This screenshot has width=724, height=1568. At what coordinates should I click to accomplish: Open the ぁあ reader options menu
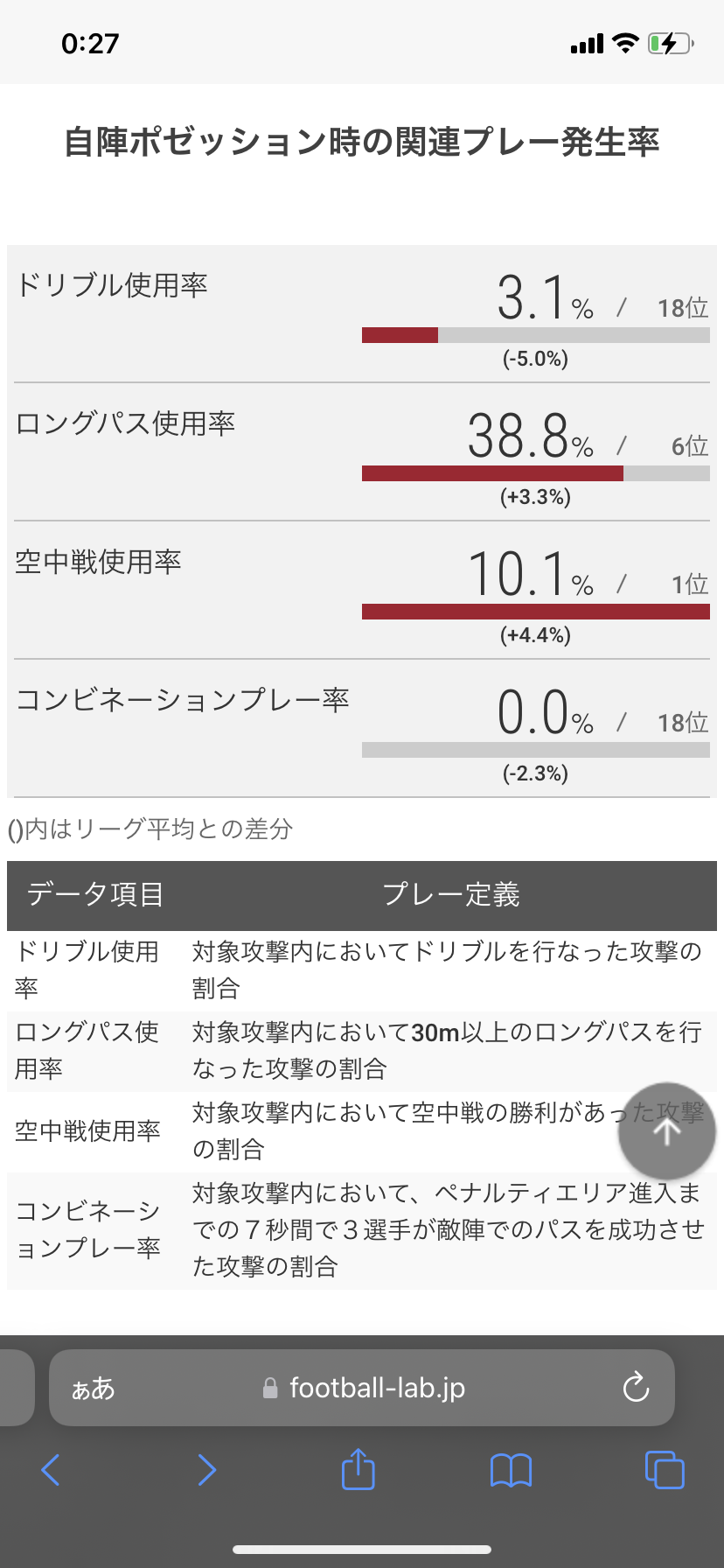coord(93,1388)
